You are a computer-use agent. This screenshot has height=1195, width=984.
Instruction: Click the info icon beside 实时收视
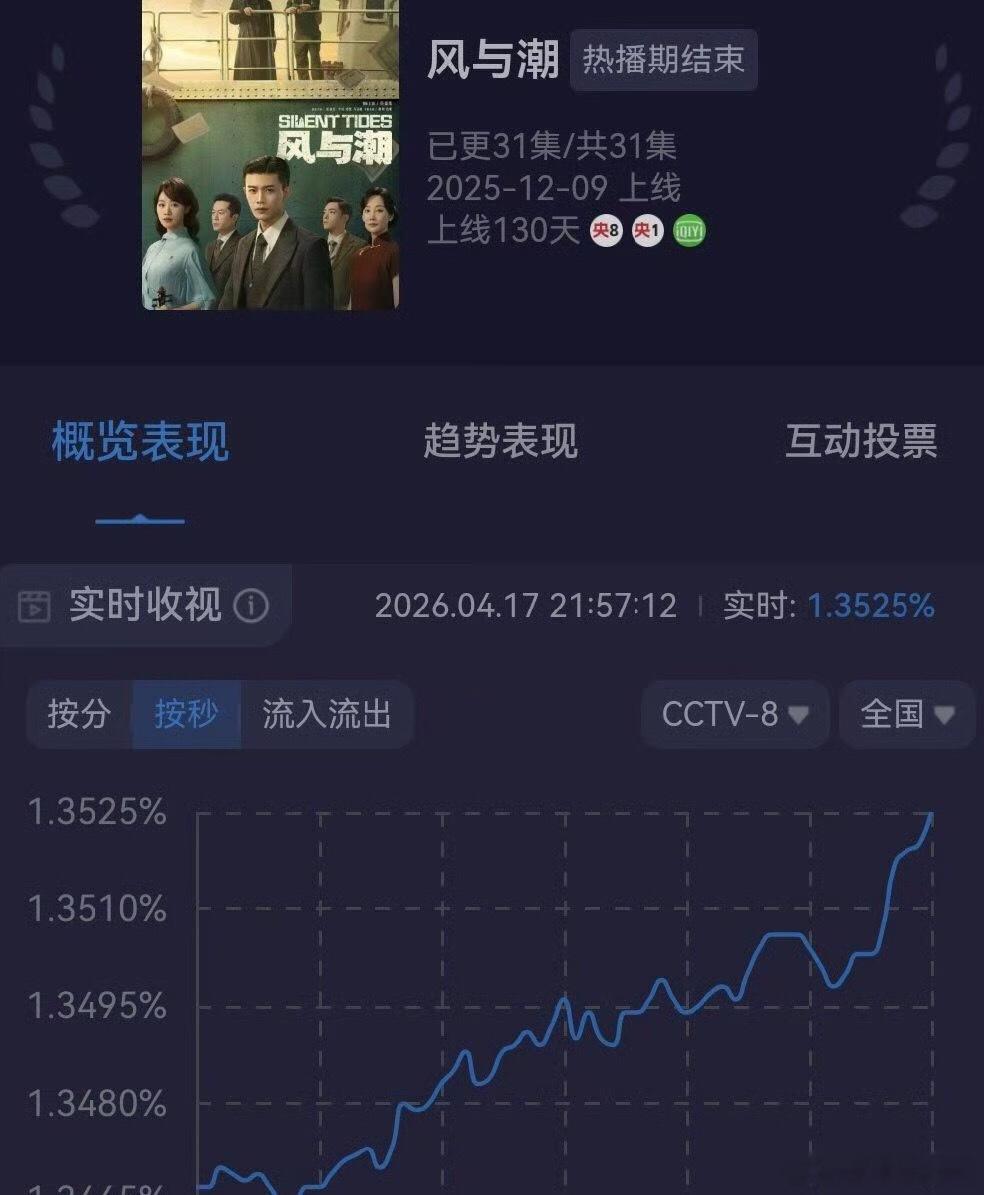(250, 606)
